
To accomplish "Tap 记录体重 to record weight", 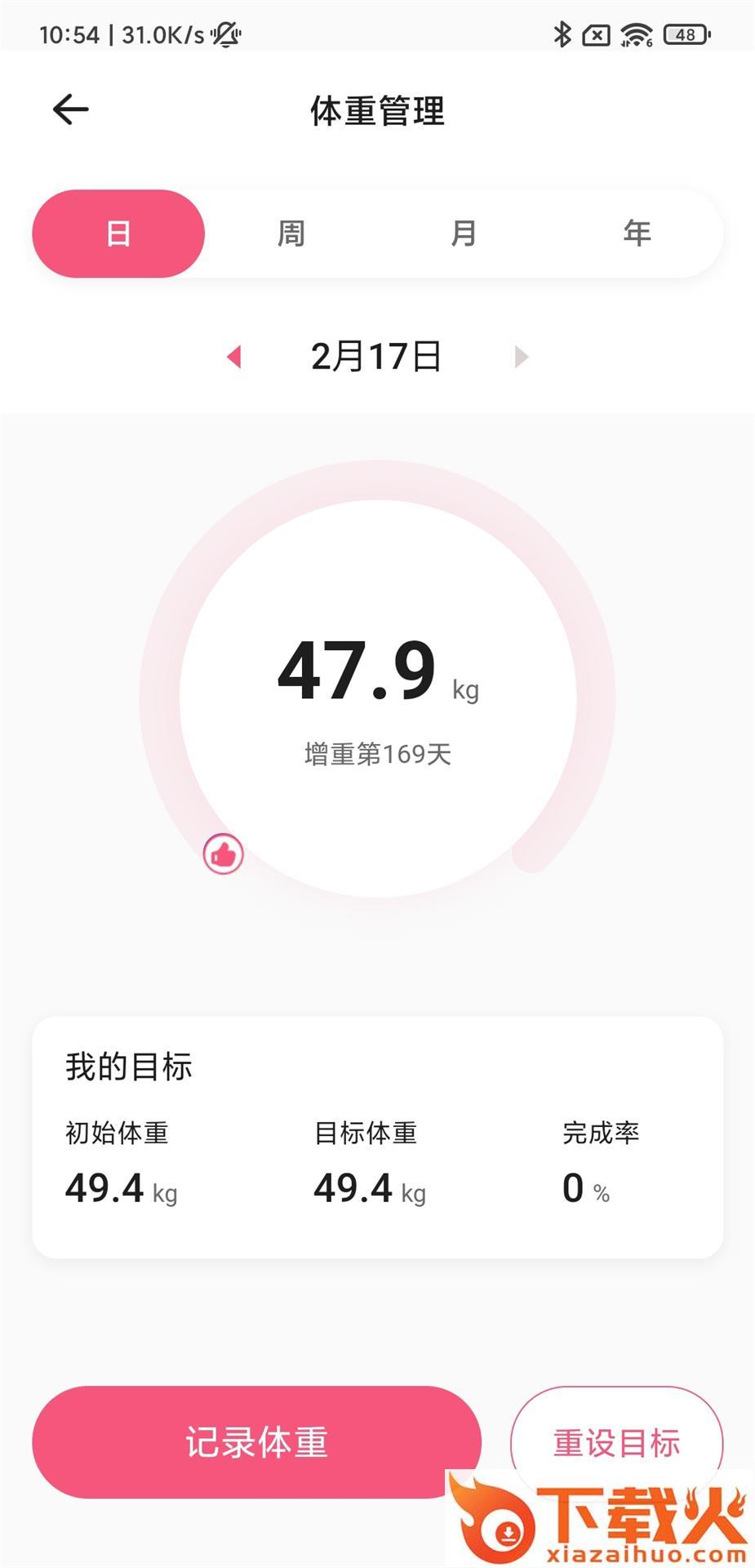I will 256,1442.
